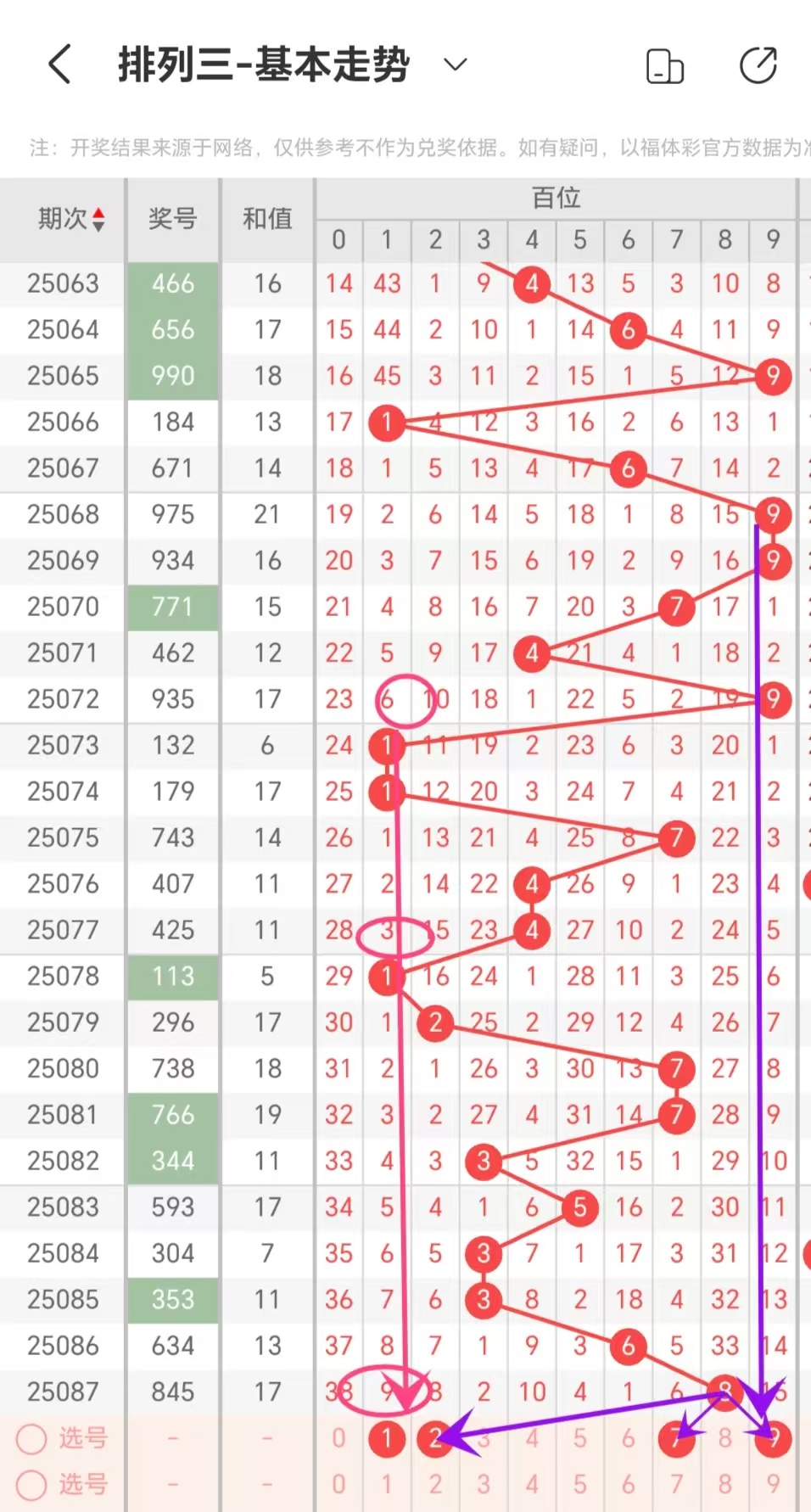Deselect the red-highlighted 7 in the 选号 row
The height and width of the screenshot is (1512, 811).
click(x=676, y=1438)
